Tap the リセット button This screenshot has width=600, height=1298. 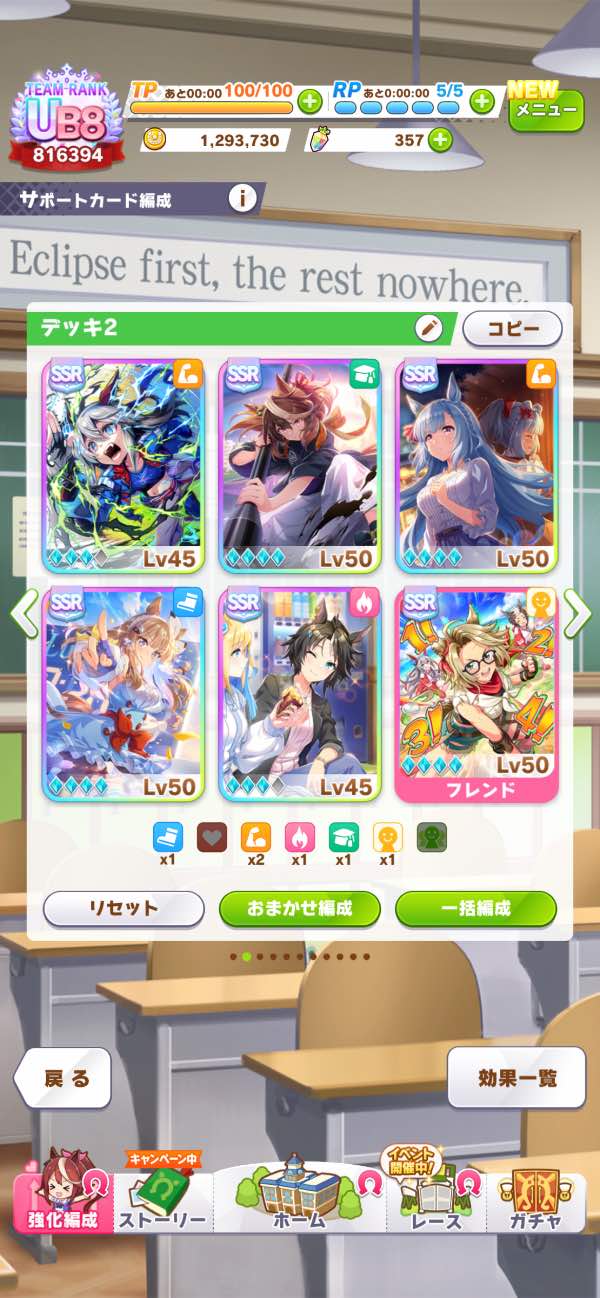[123, 909]
